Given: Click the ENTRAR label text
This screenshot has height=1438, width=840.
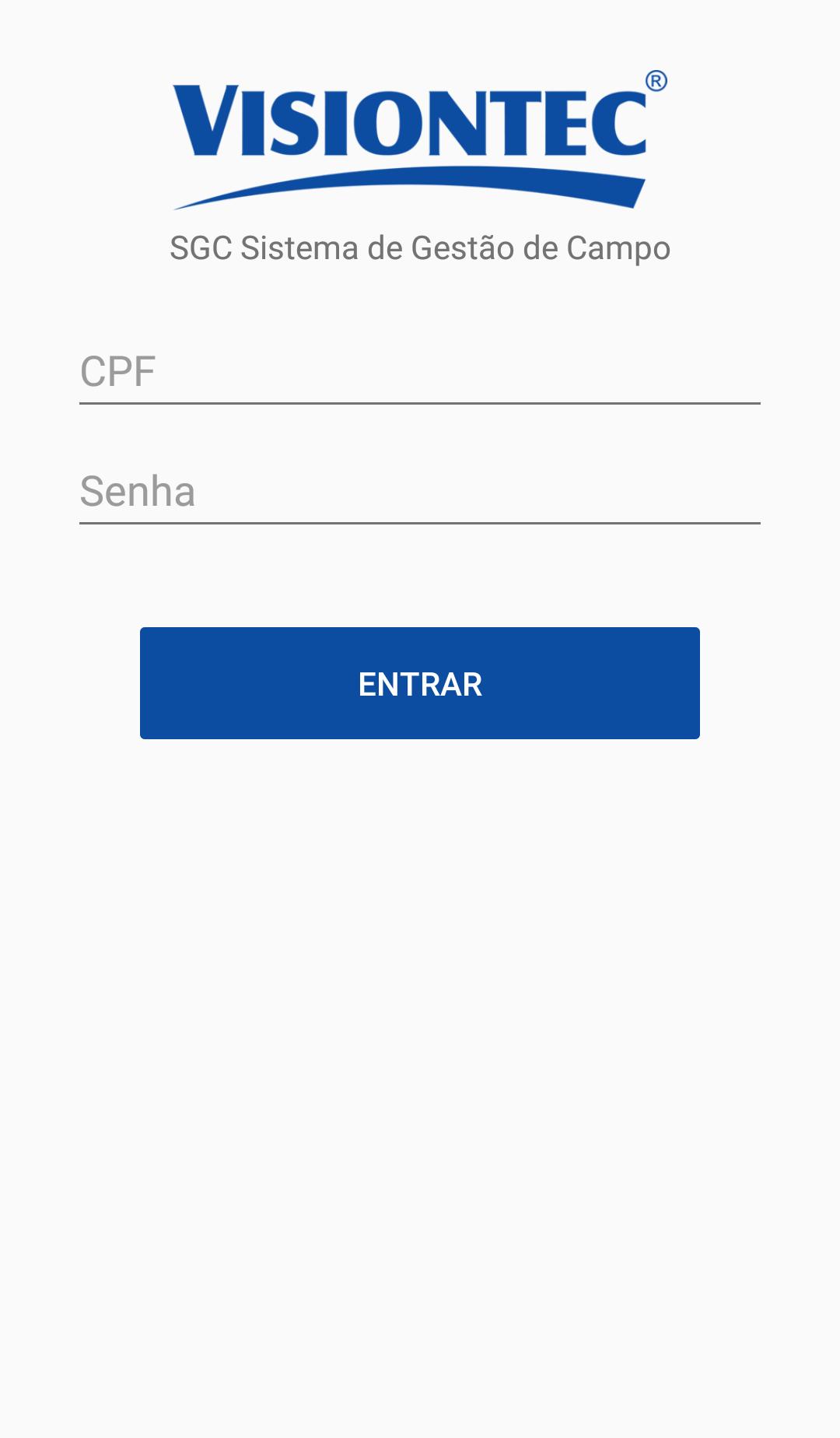Looking at the screenshot, I should pyautogui.click(x=420, y=685).
